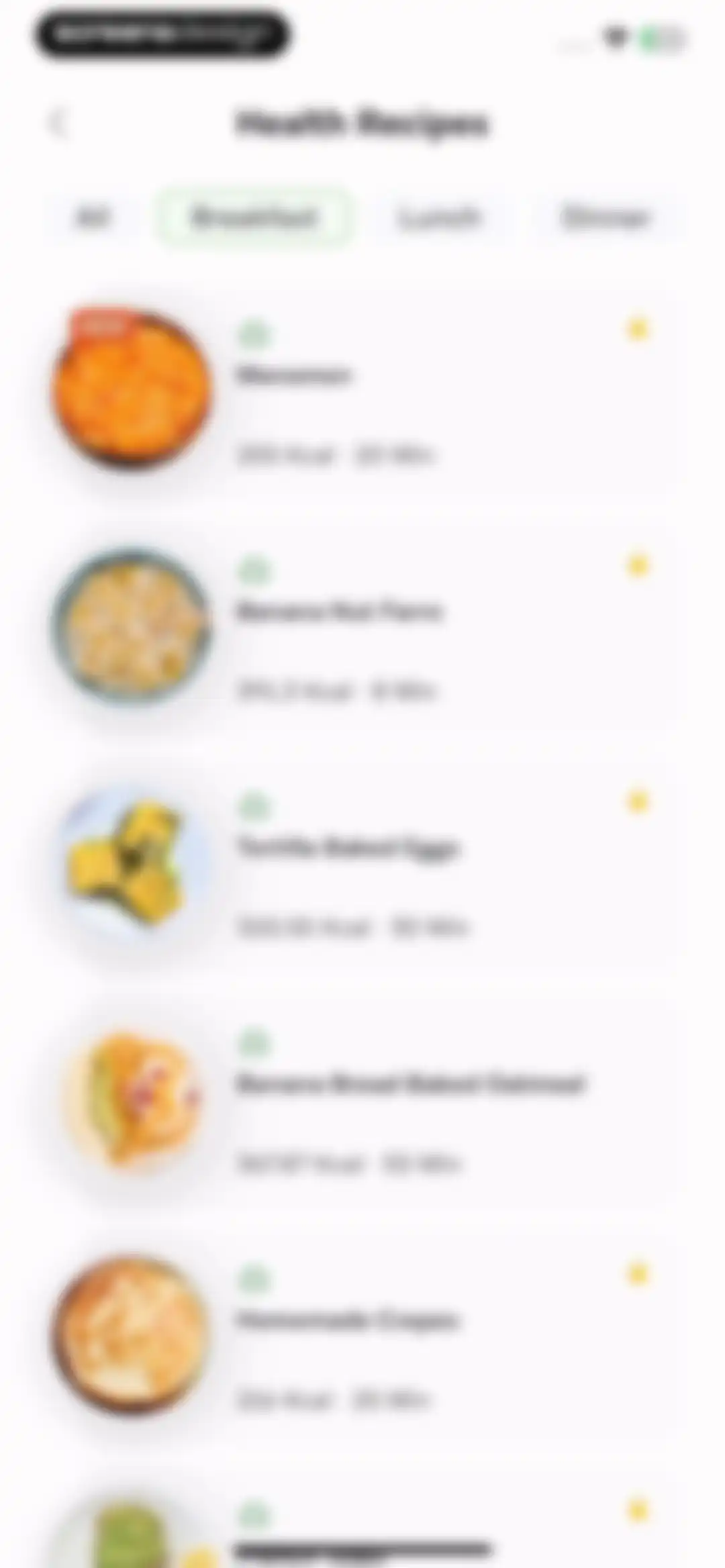
Task: Toggle the favorite star on Tortilla Baked Eggs
Action: pyautogui.click(x=637, y=801)
